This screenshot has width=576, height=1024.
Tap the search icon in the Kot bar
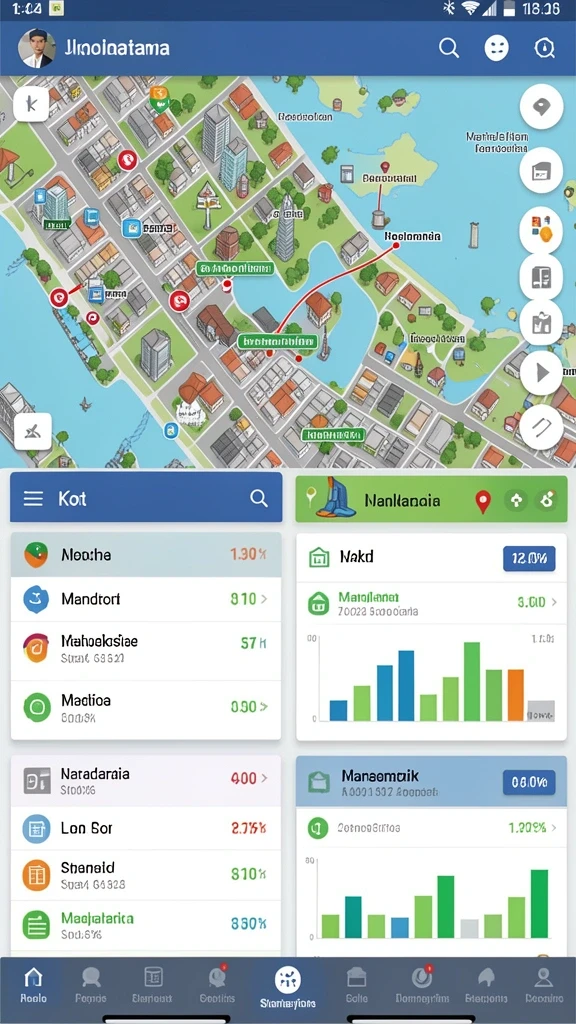(259, 499)
